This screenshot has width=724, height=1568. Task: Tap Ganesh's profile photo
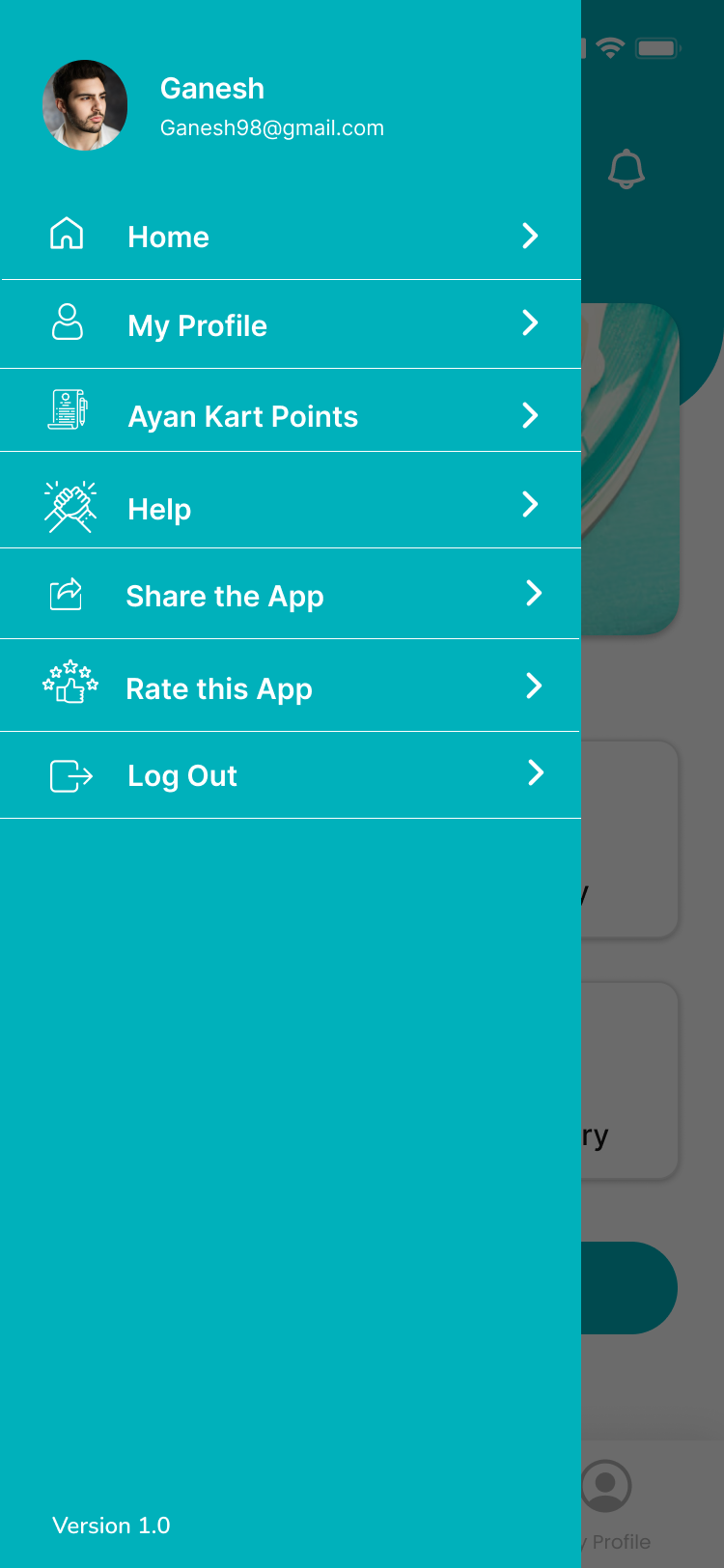85,105
